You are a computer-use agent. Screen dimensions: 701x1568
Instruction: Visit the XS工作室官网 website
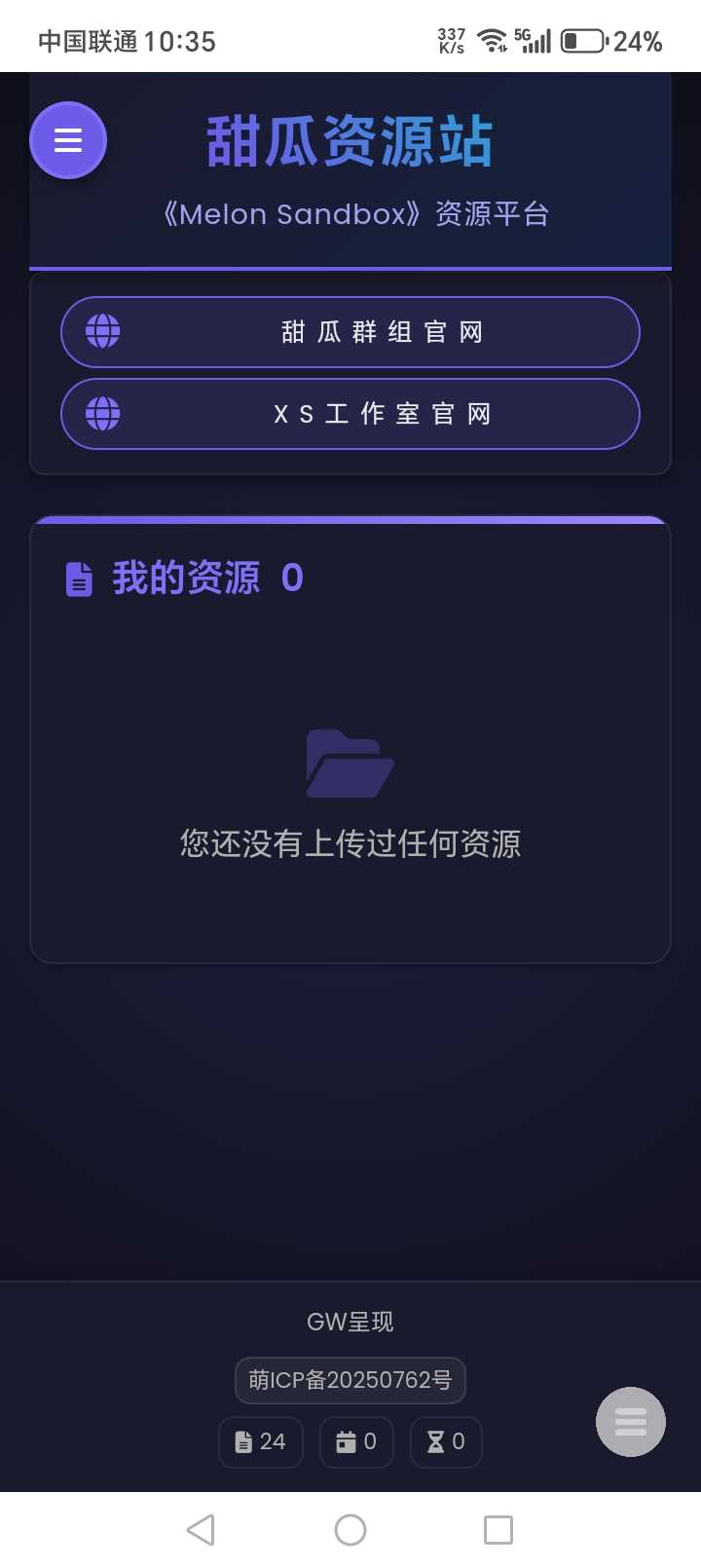pos(350,414)
